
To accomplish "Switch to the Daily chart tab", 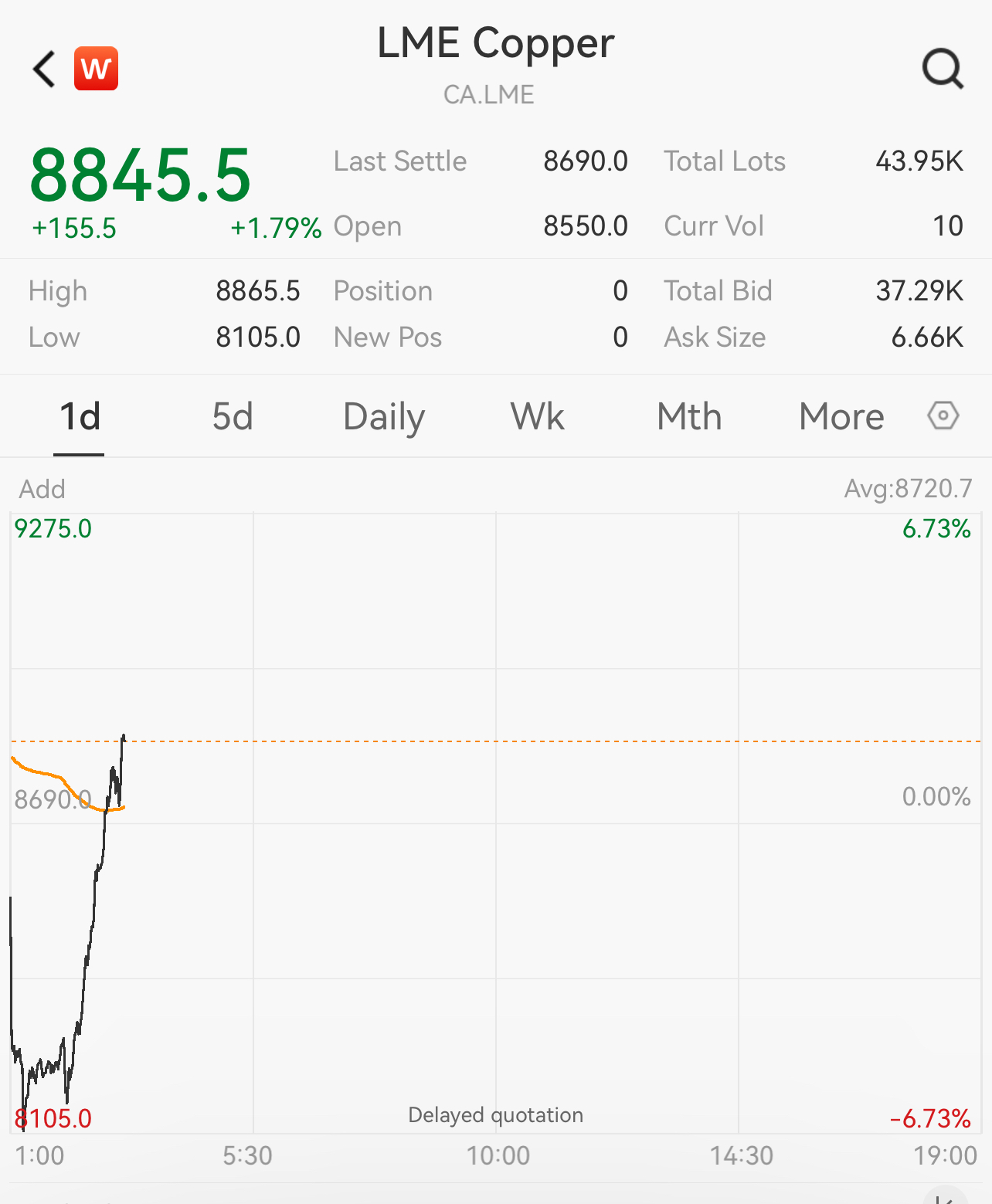I will coord(384,417).
